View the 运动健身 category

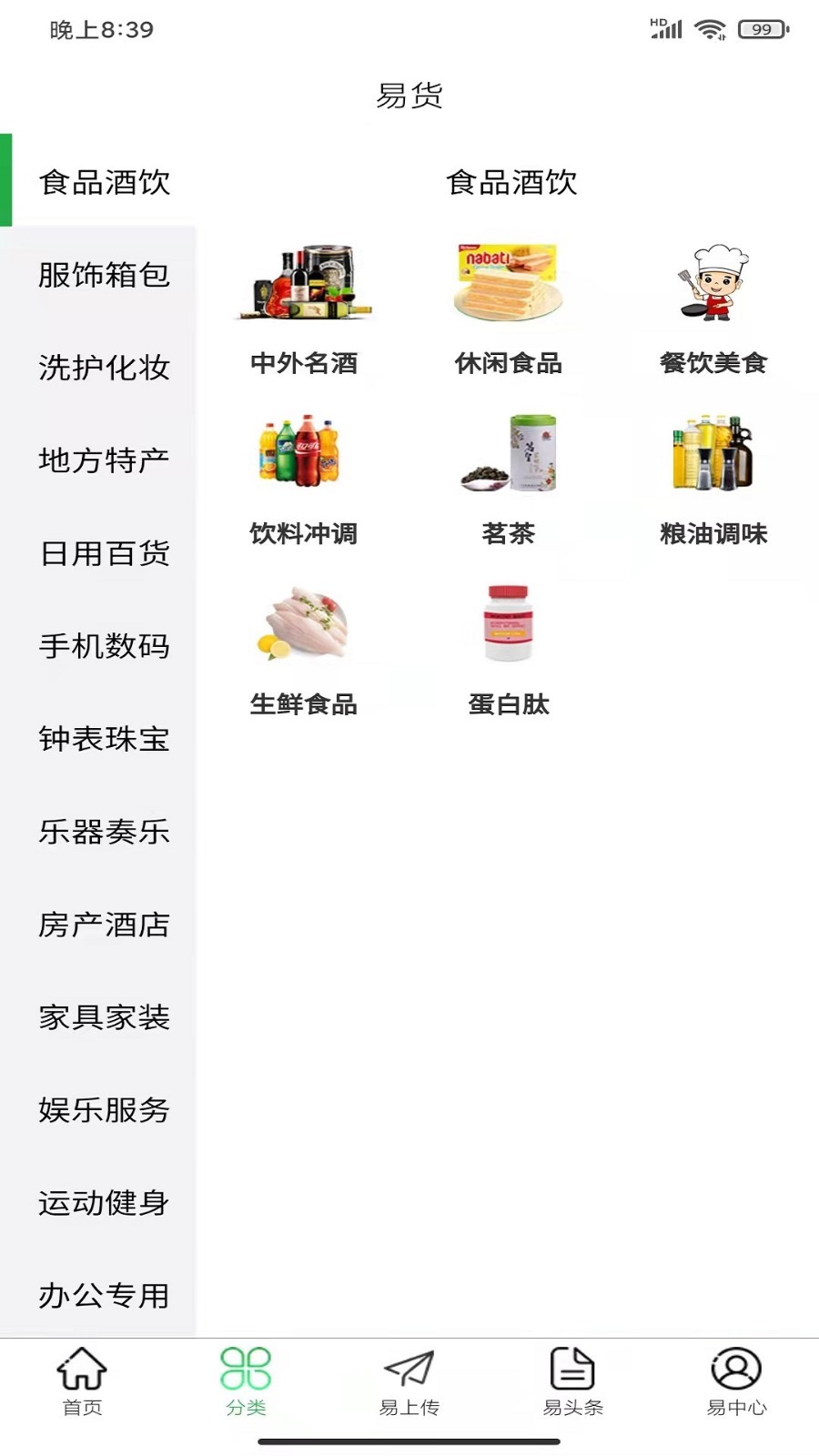[x=104, y=1203]
